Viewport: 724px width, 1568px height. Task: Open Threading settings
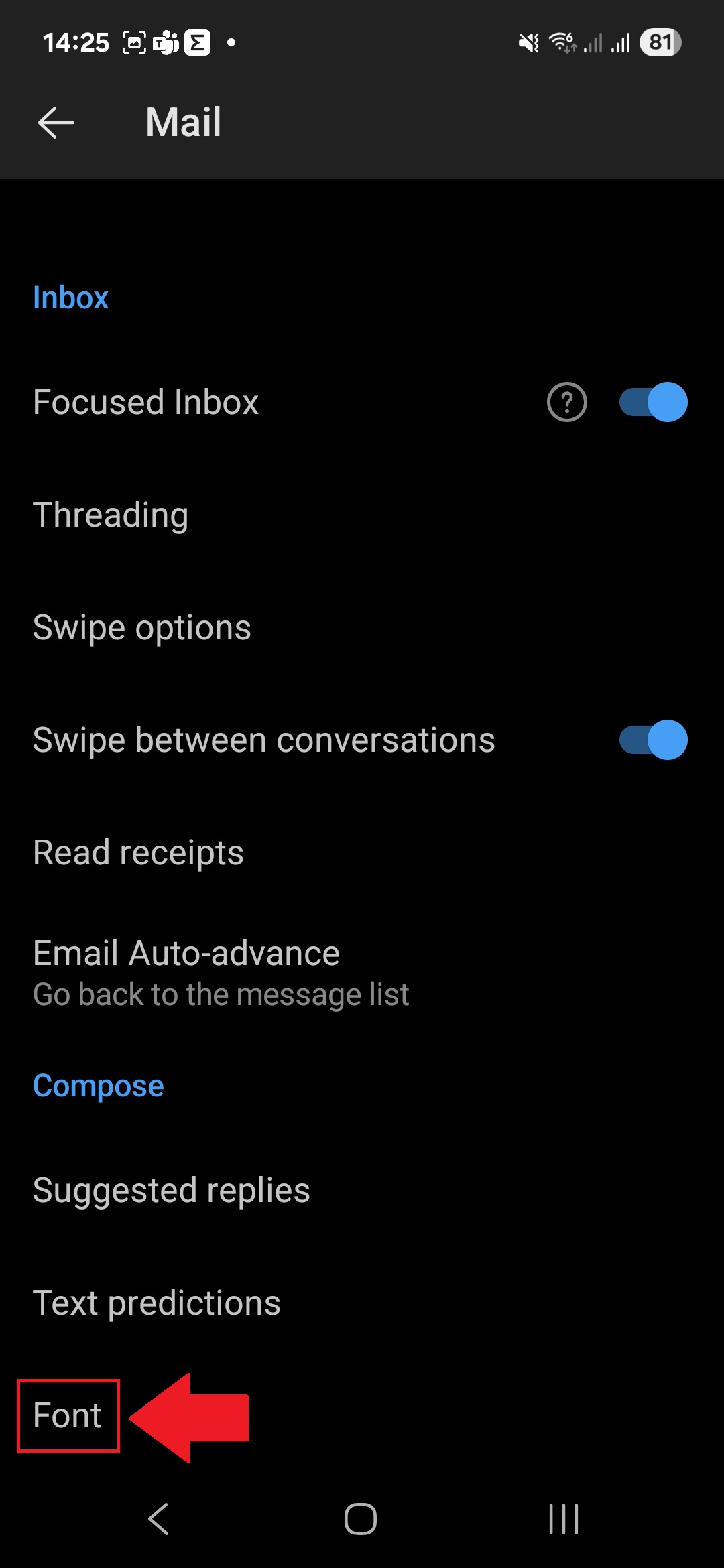[x=362, y=515]
